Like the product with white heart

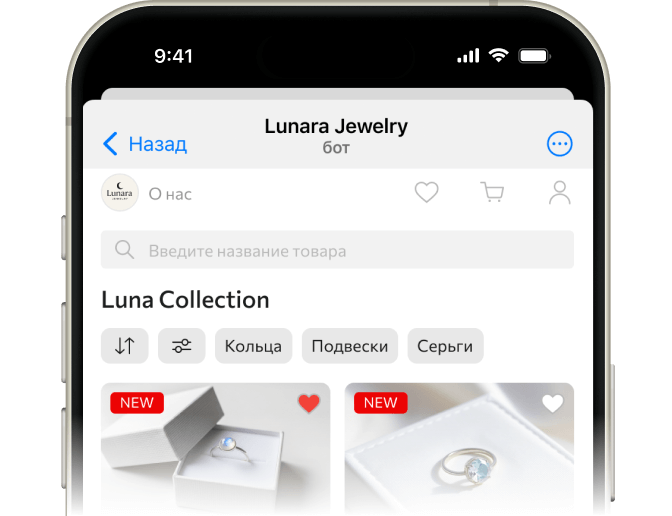[x=553, y=404]
